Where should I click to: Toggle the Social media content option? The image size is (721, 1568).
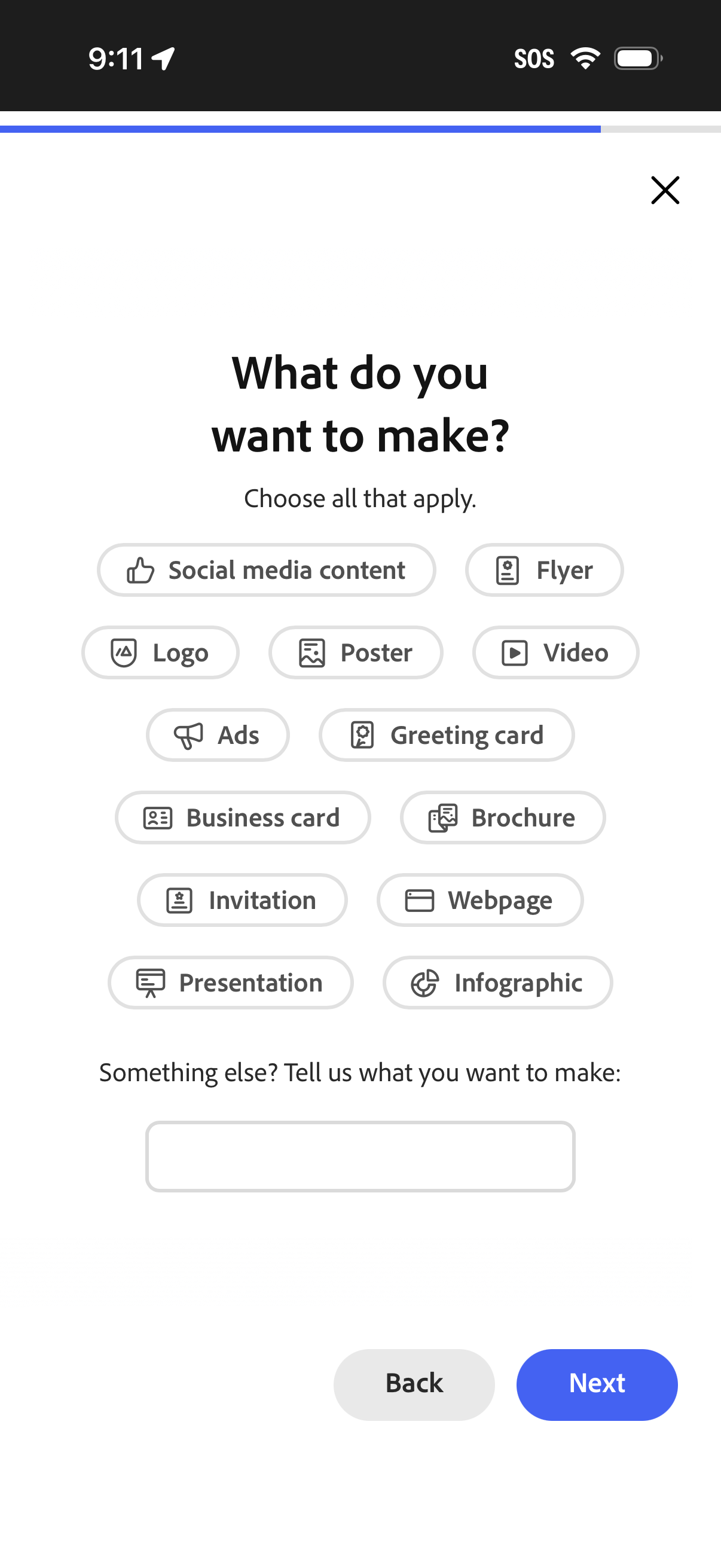267,570
